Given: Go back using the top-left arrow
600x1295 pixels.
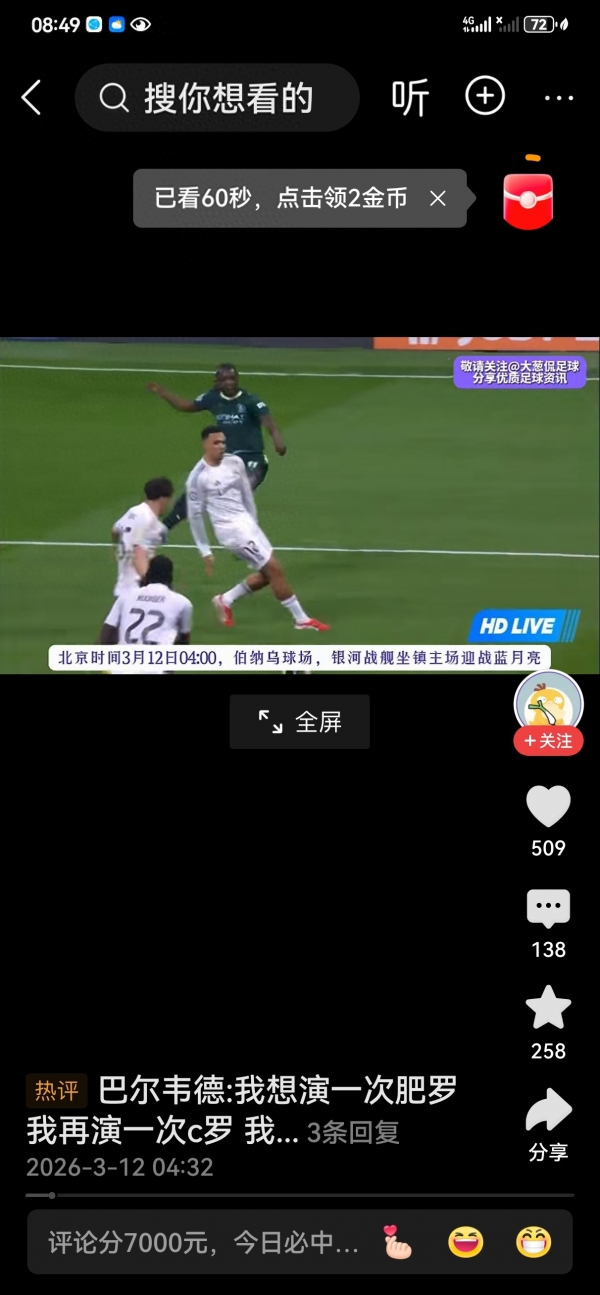Looking at the screenshot, I should pyautogui.click(x=32, y=97).
